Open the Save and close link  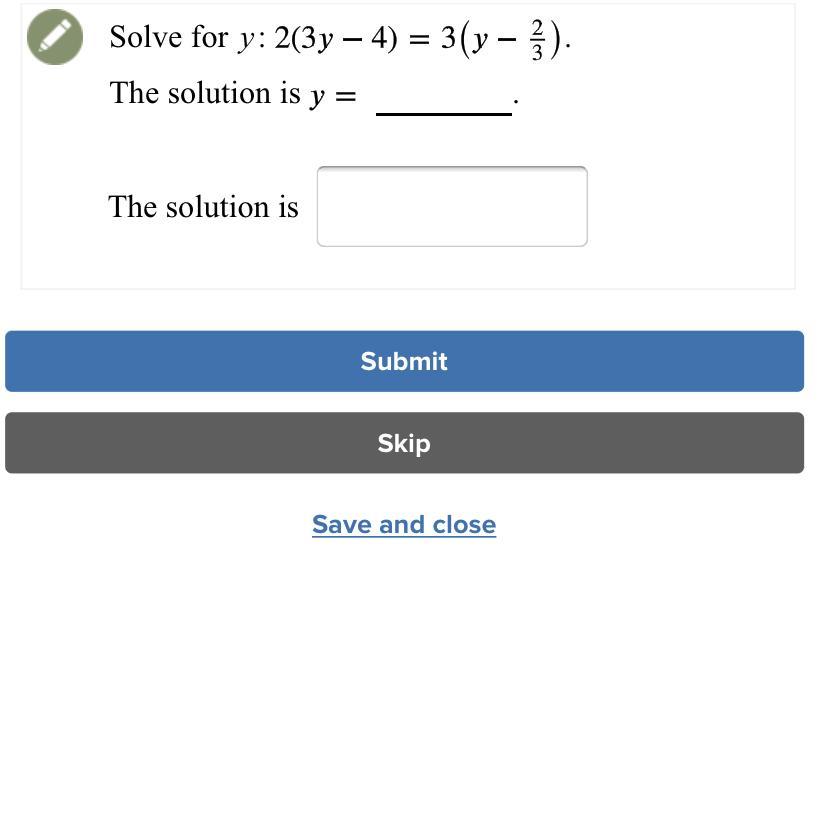point(404,524)
